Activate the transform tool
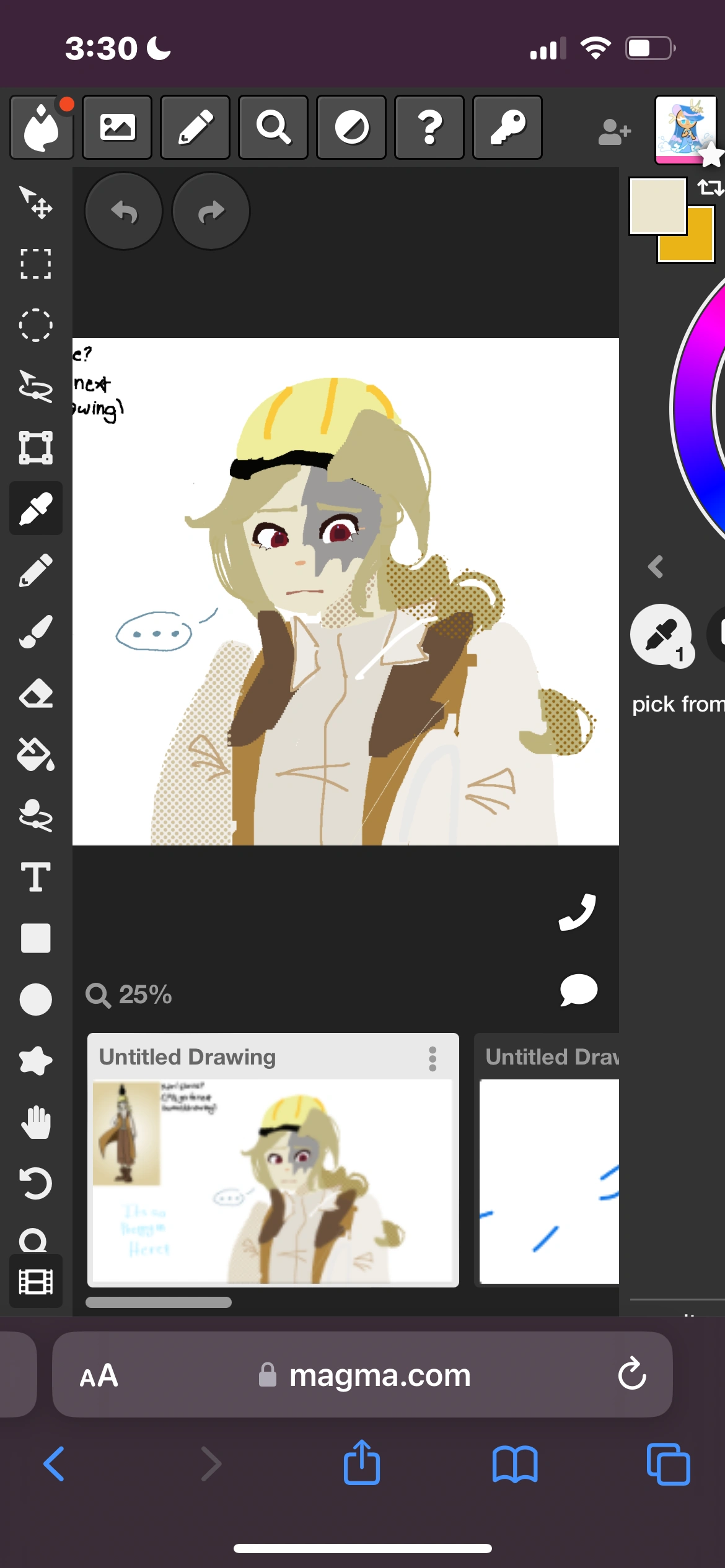Screen dimensions: 725x1568 pyautogui.click(x=36, y=448)
